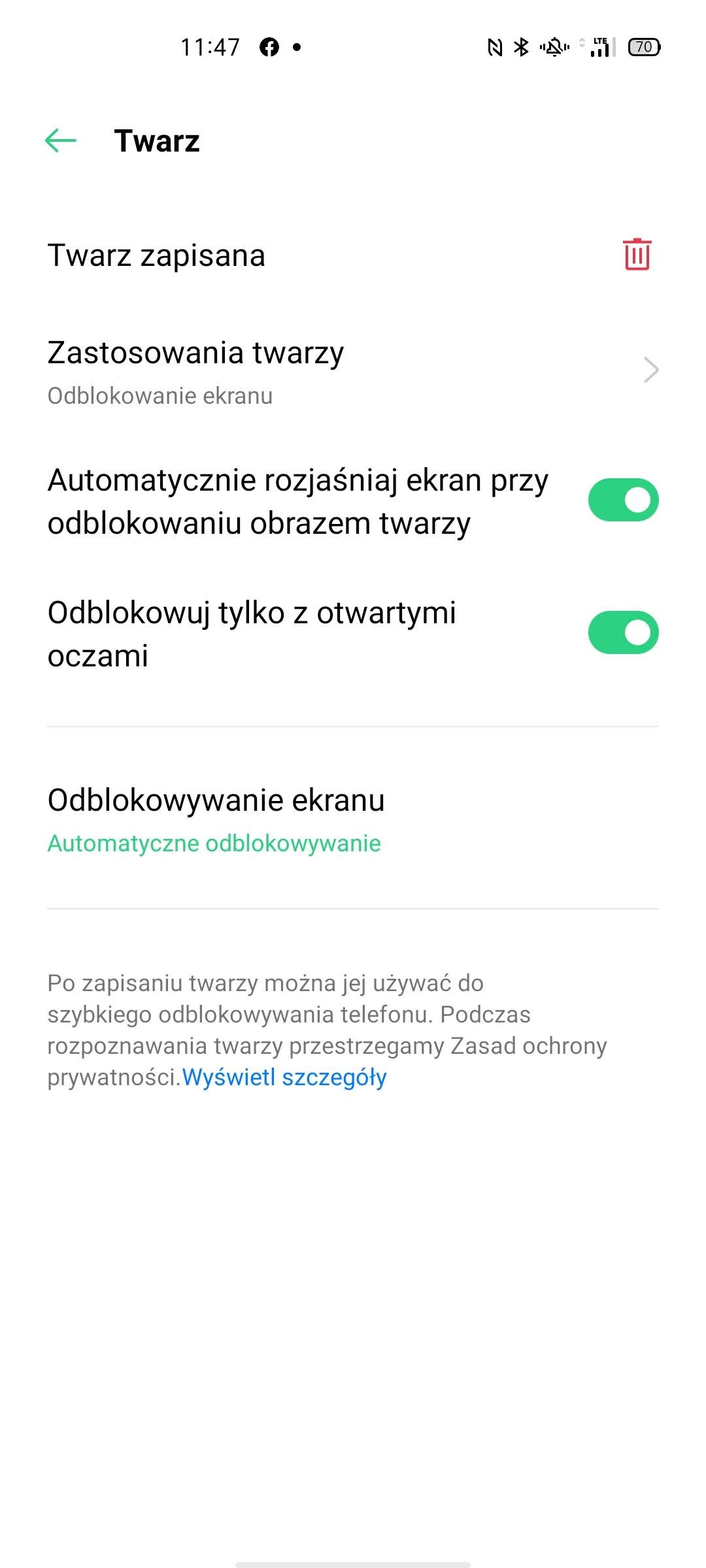Open Wyświetl szczegóły privacy link
The height and width of the screenshot is (1568, 706).
coord(284,1077)
